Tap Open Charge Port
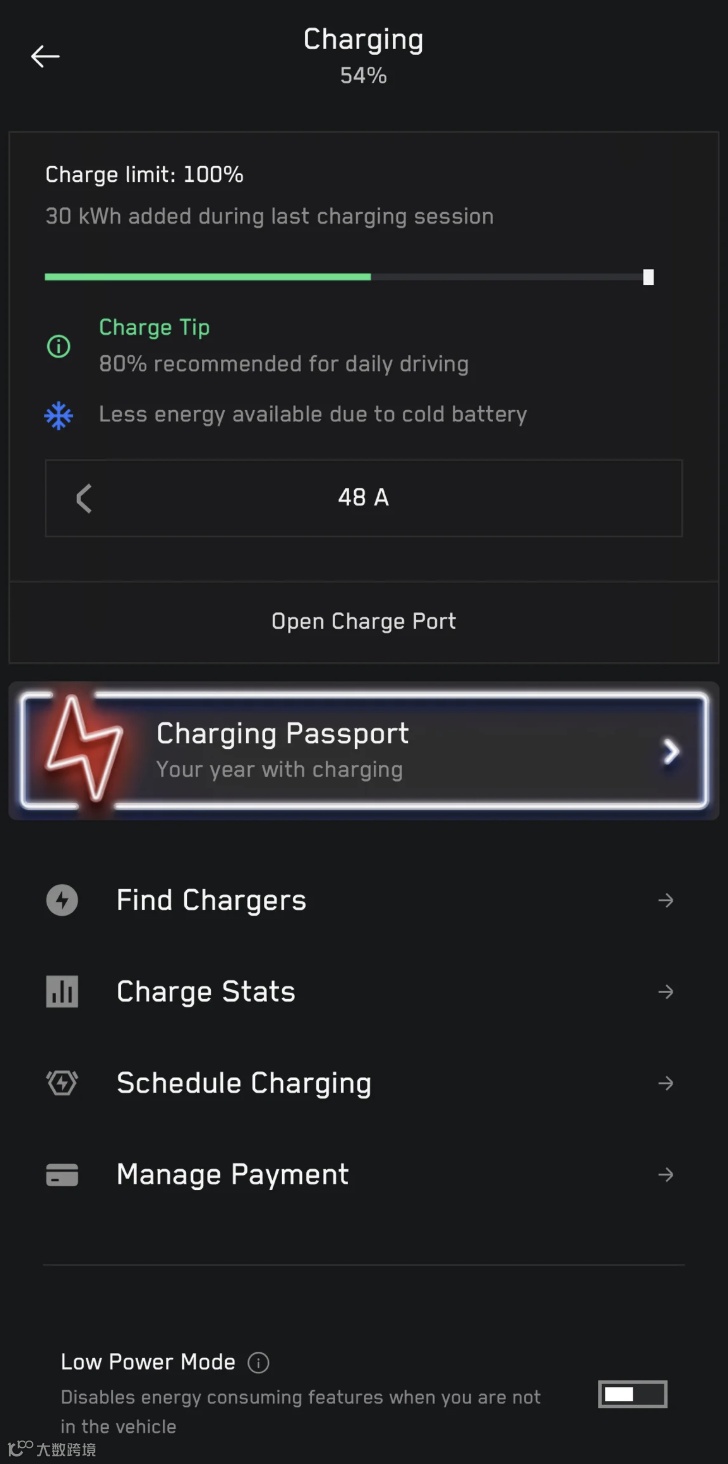Image resolution: width=728 pixels, height=1464 pixels. pos(364,621)
